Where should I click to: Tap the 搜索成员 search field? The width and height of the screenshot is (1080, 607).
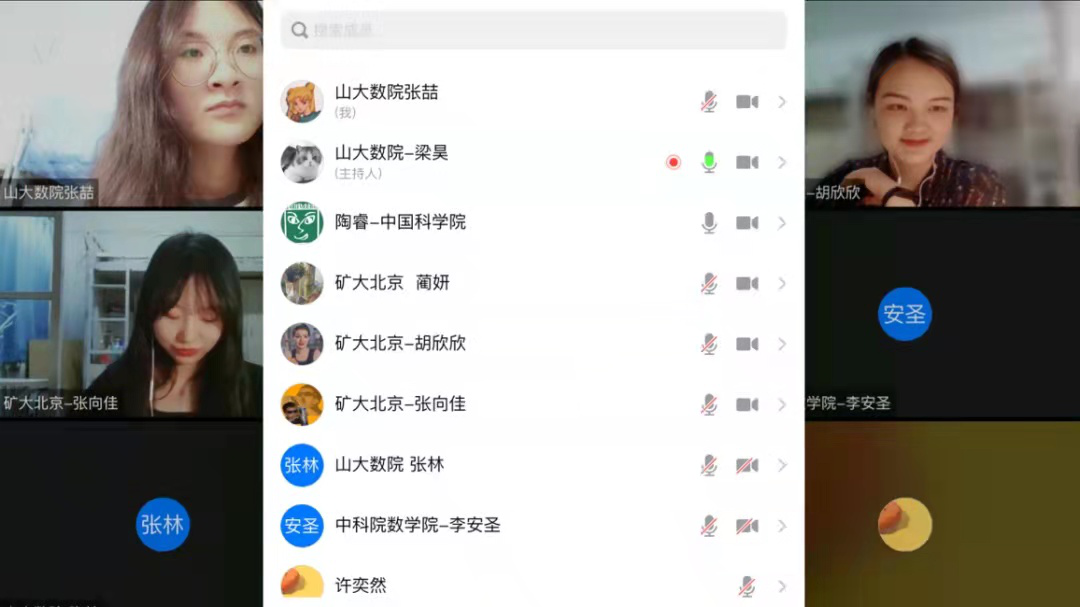(x=534, y=30)
